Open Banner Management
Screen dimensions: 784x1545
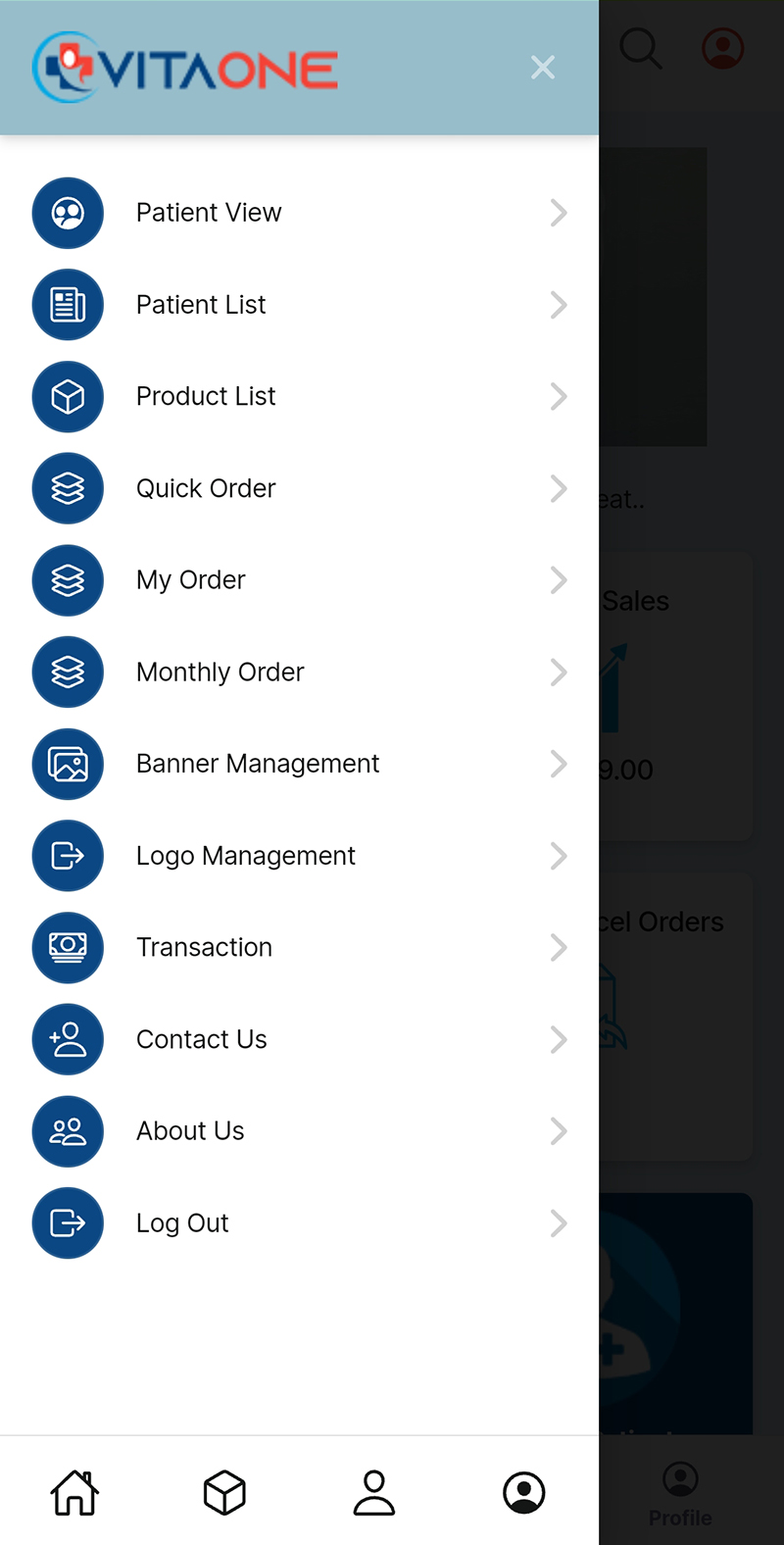tap(300, 764)
